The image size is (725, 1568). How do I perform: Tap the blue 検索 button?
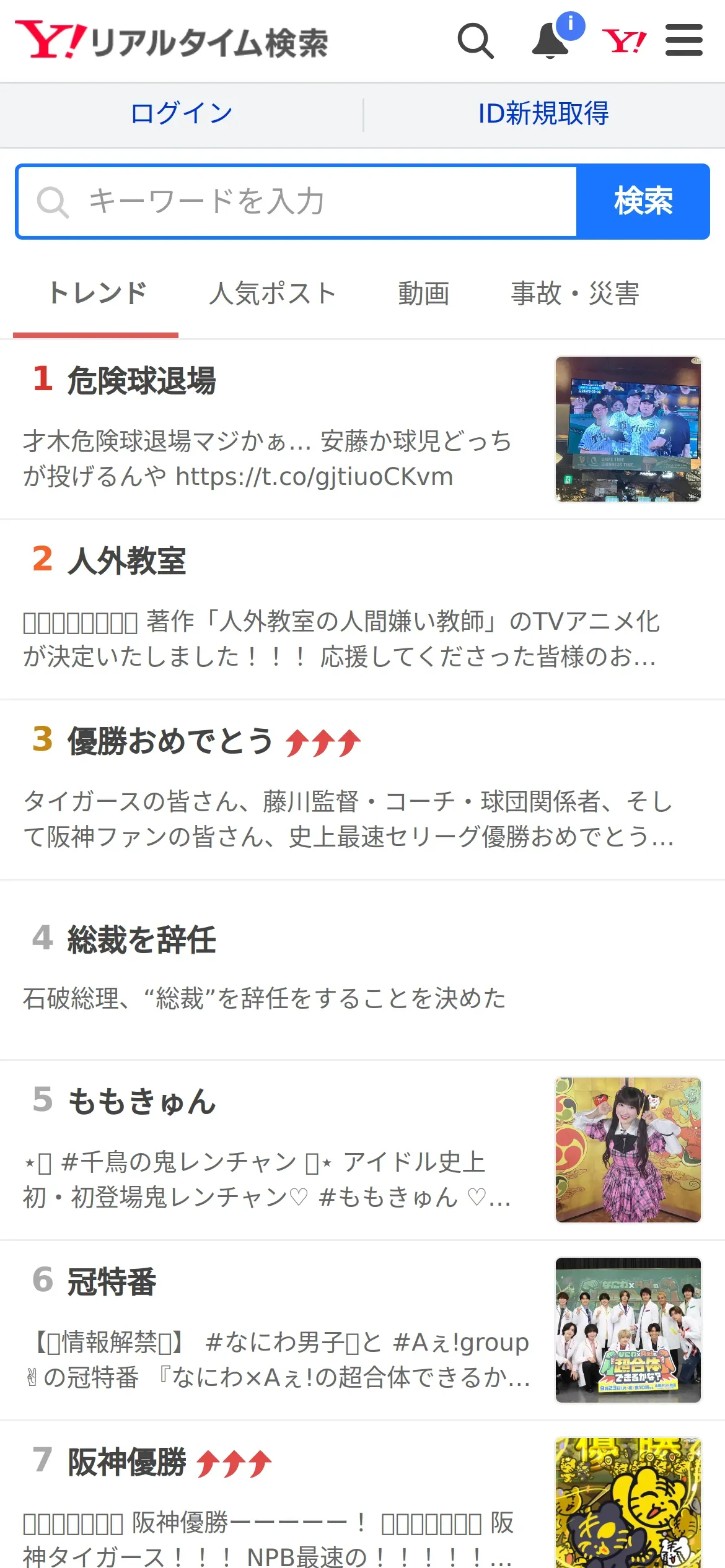pyautogui.click(x=643, y=201)
